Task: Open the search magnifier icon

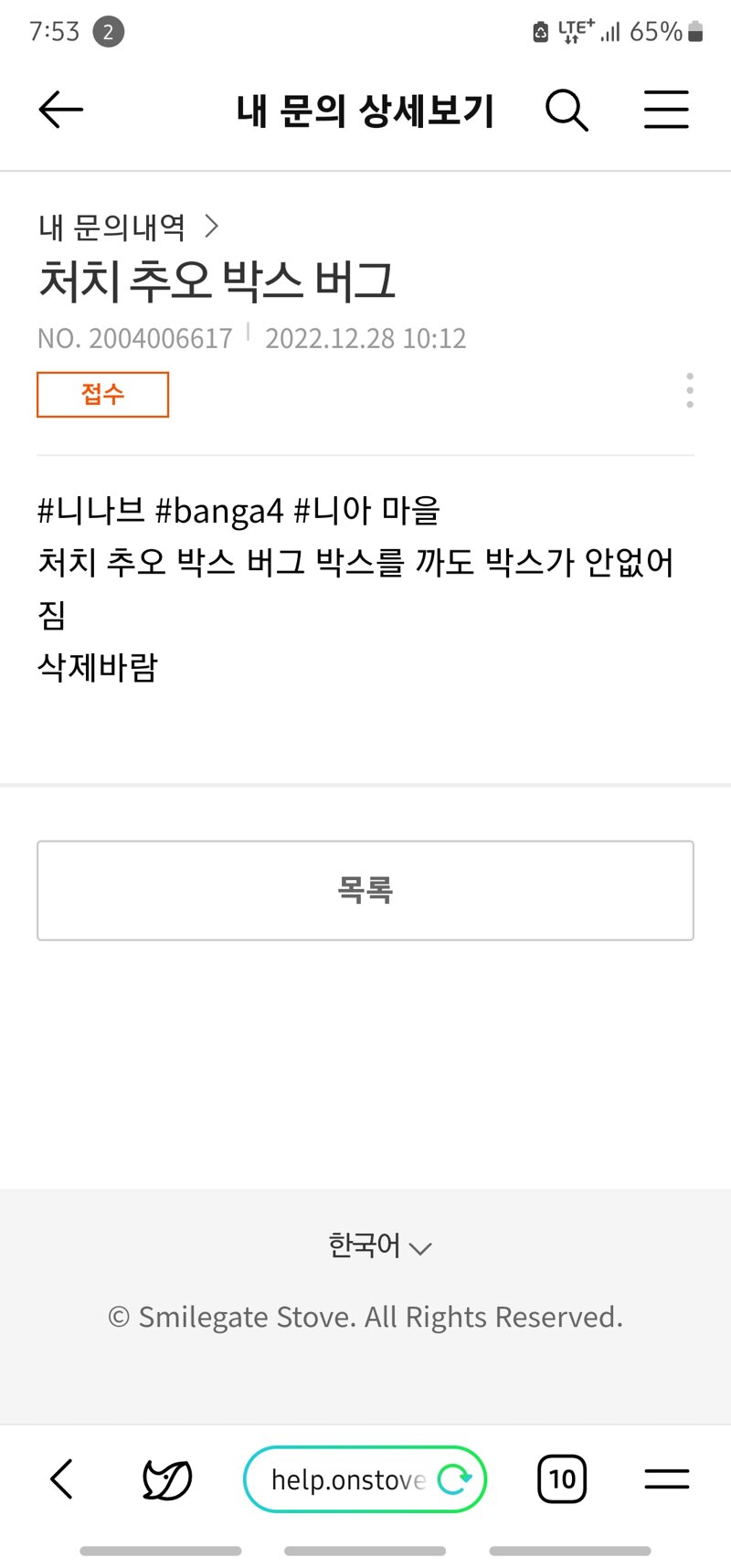Action: click(x=567, y=111)
